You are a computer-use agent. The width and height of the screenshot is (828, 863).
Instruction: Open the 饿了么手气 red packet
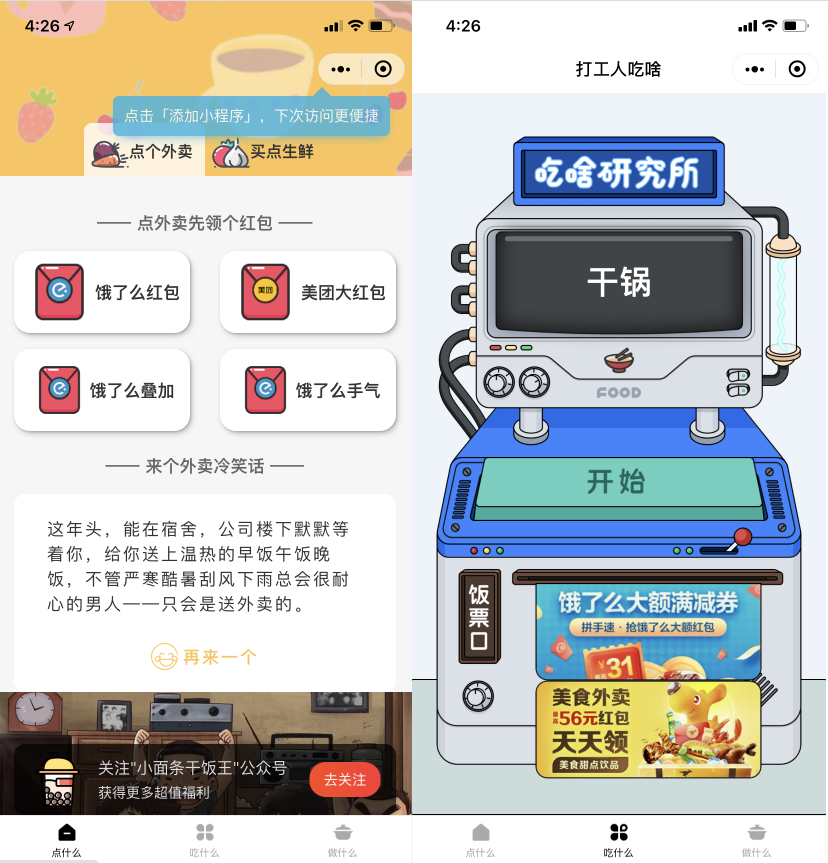coord(308,390)
